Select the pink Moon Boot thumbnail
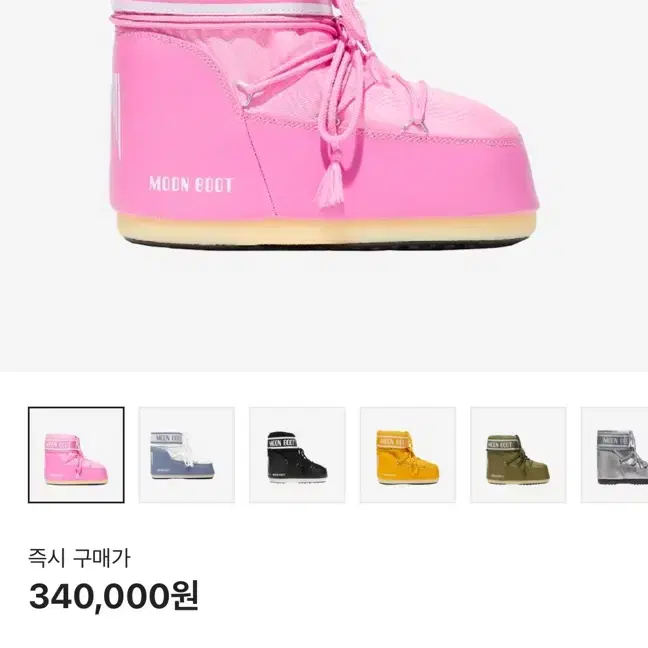The width and height of the screenshot is (648, 648). 76,455
